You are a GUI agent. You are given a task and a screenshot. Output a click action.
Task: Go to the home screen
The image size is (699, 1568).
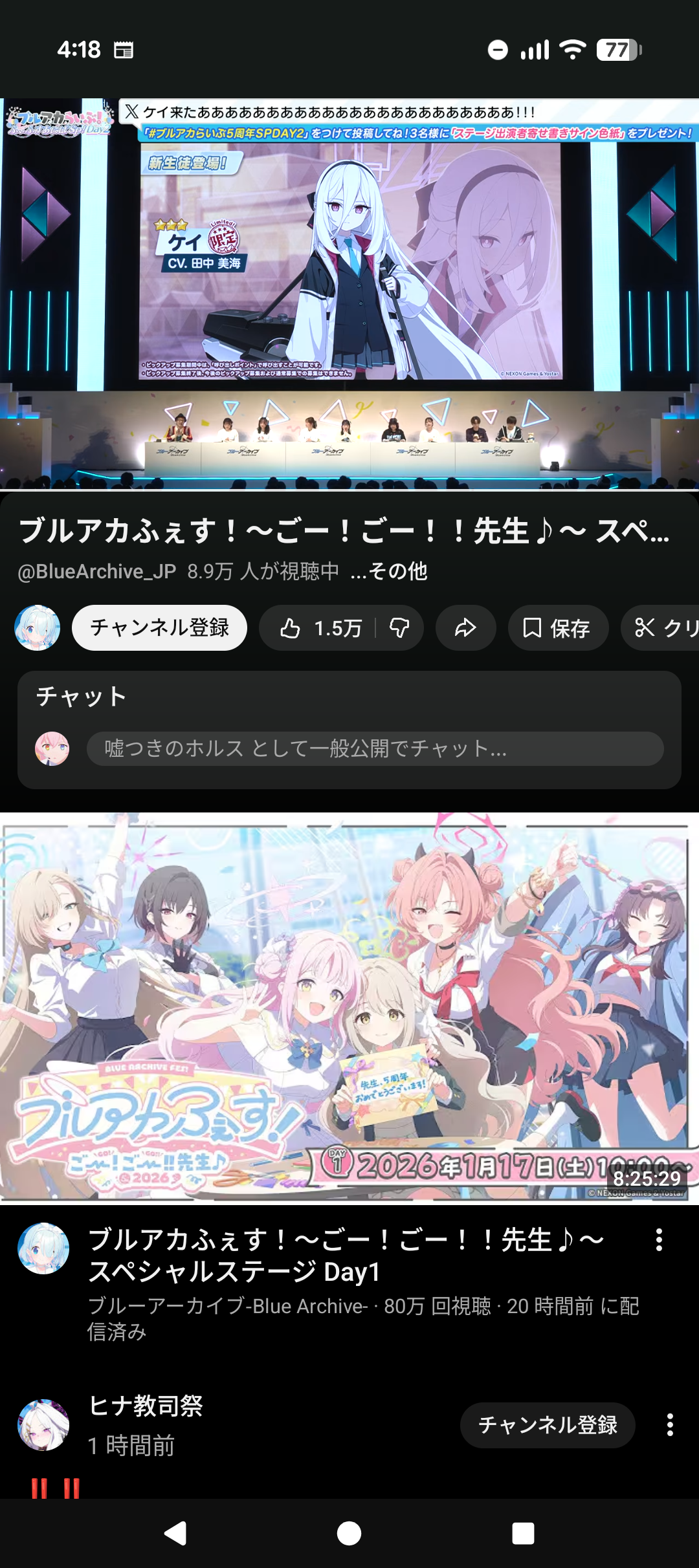coord(349,1533)
